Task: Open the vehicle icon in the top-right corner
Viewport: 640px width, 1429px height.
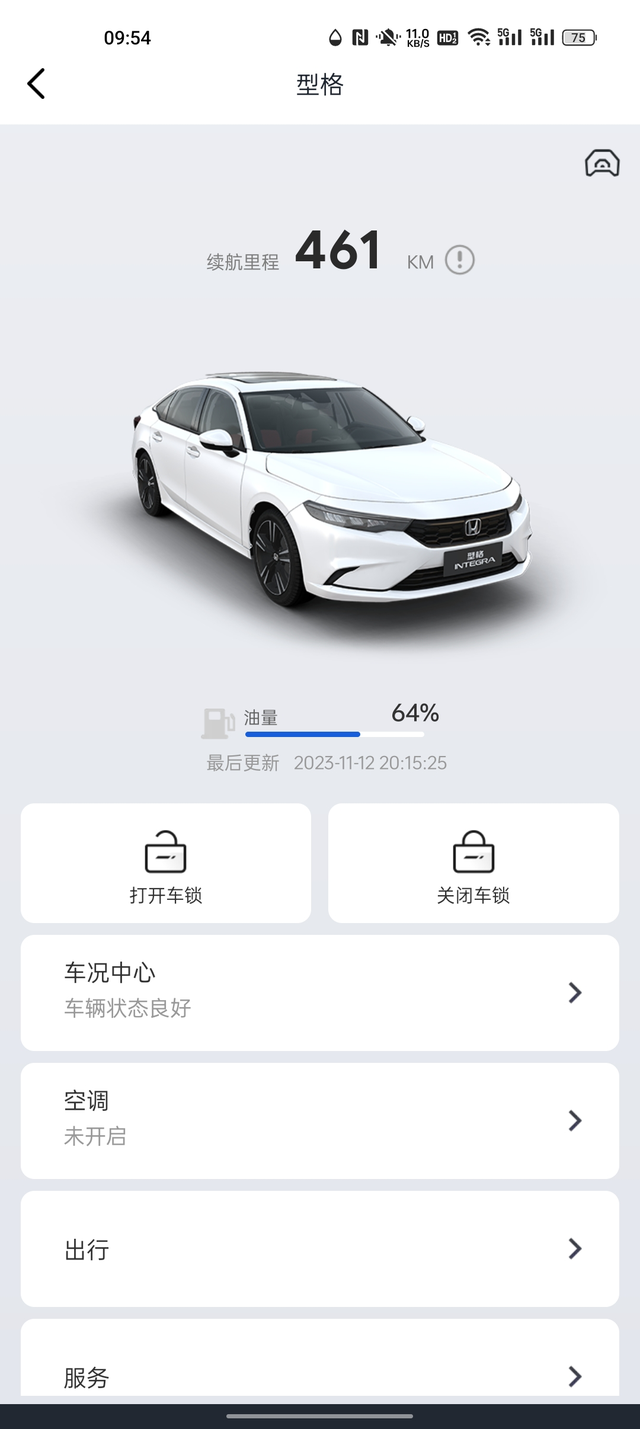Action: coord(602,163)
